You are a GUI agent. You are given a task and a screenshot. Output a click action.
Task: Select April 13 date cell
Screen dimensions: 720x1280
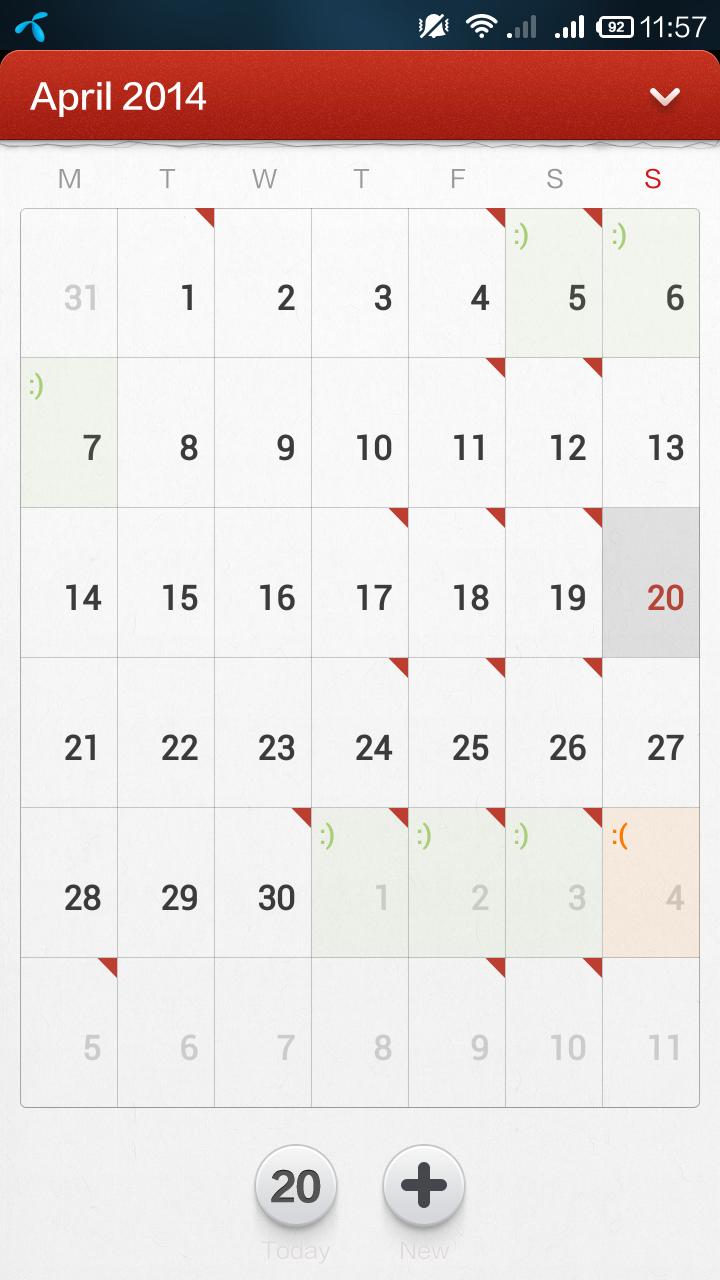point(651,433)
